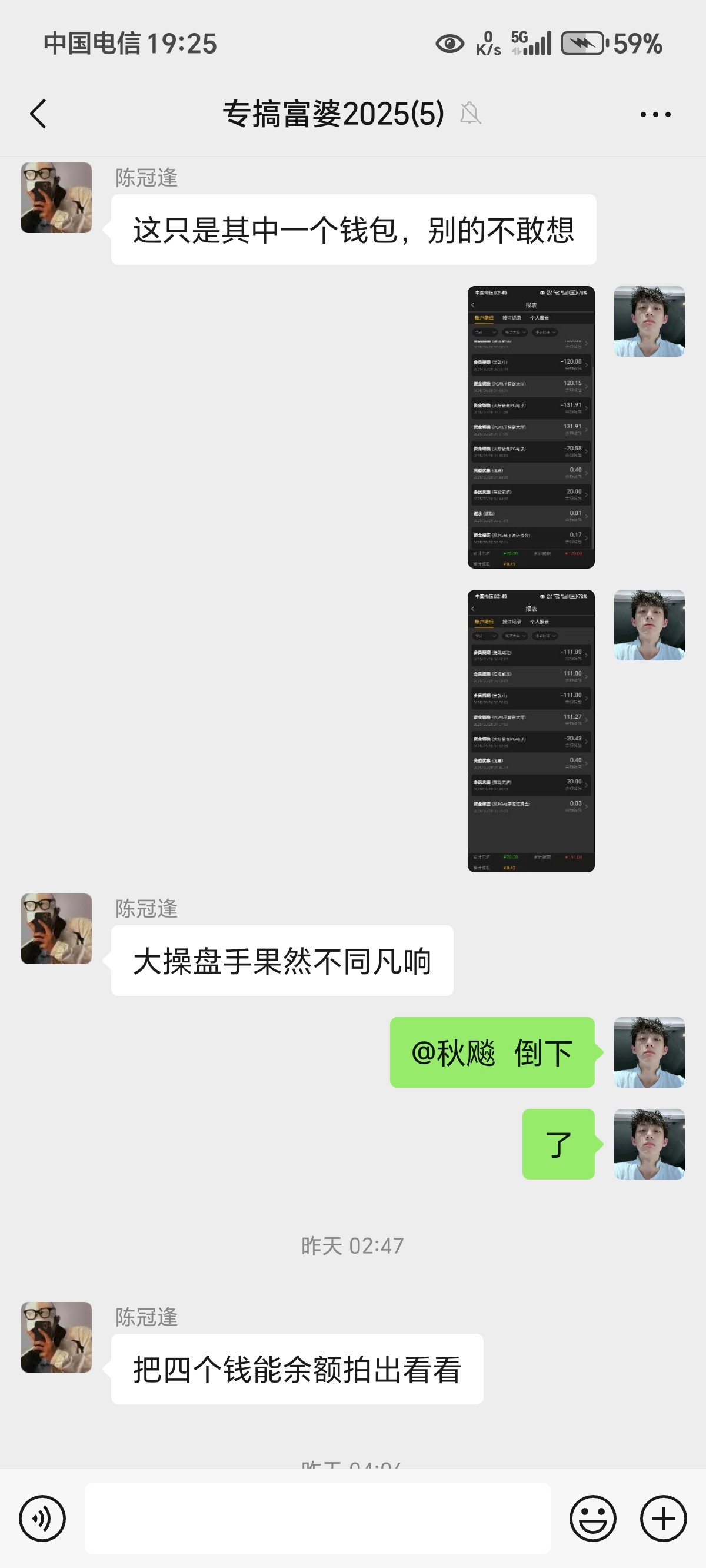Open the emoji sticker panel
706x1568 pixels.
pos(593,1518)
